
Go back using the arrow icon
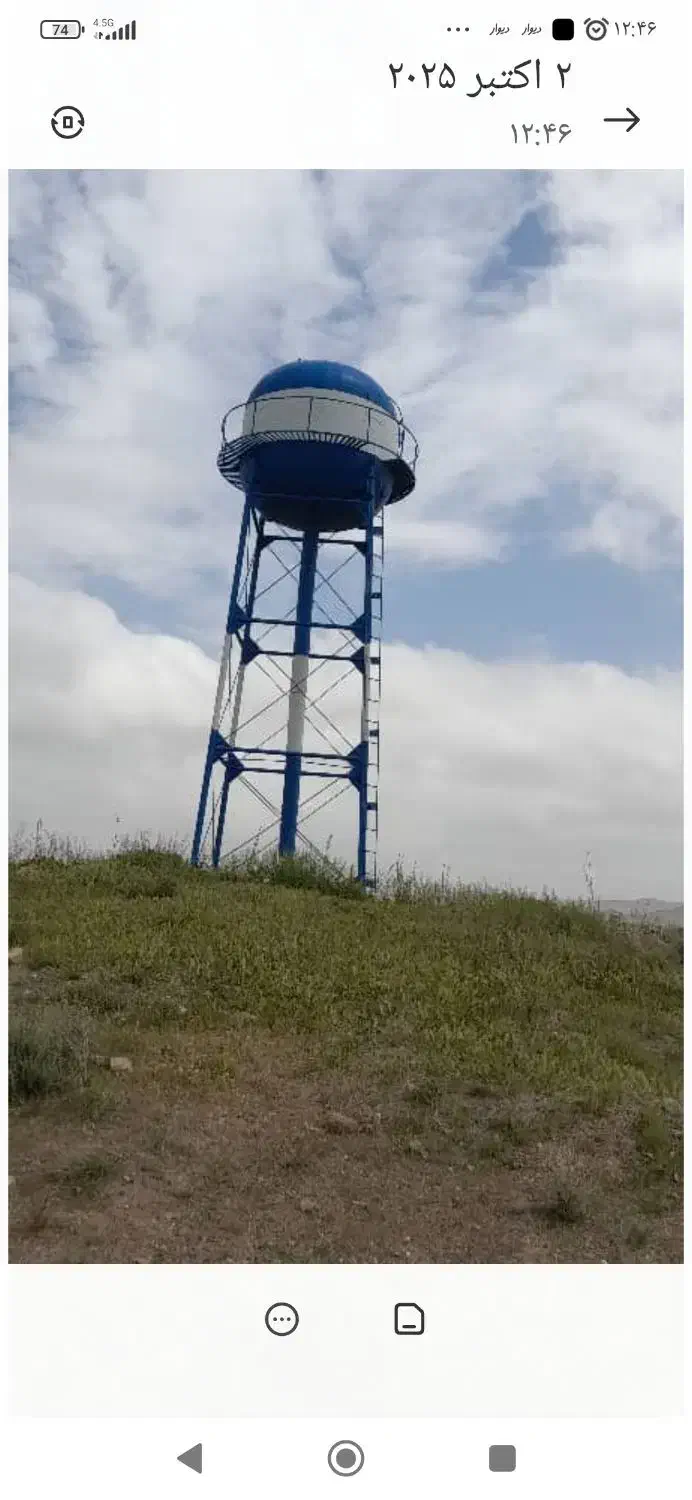(x=621, y=121)
